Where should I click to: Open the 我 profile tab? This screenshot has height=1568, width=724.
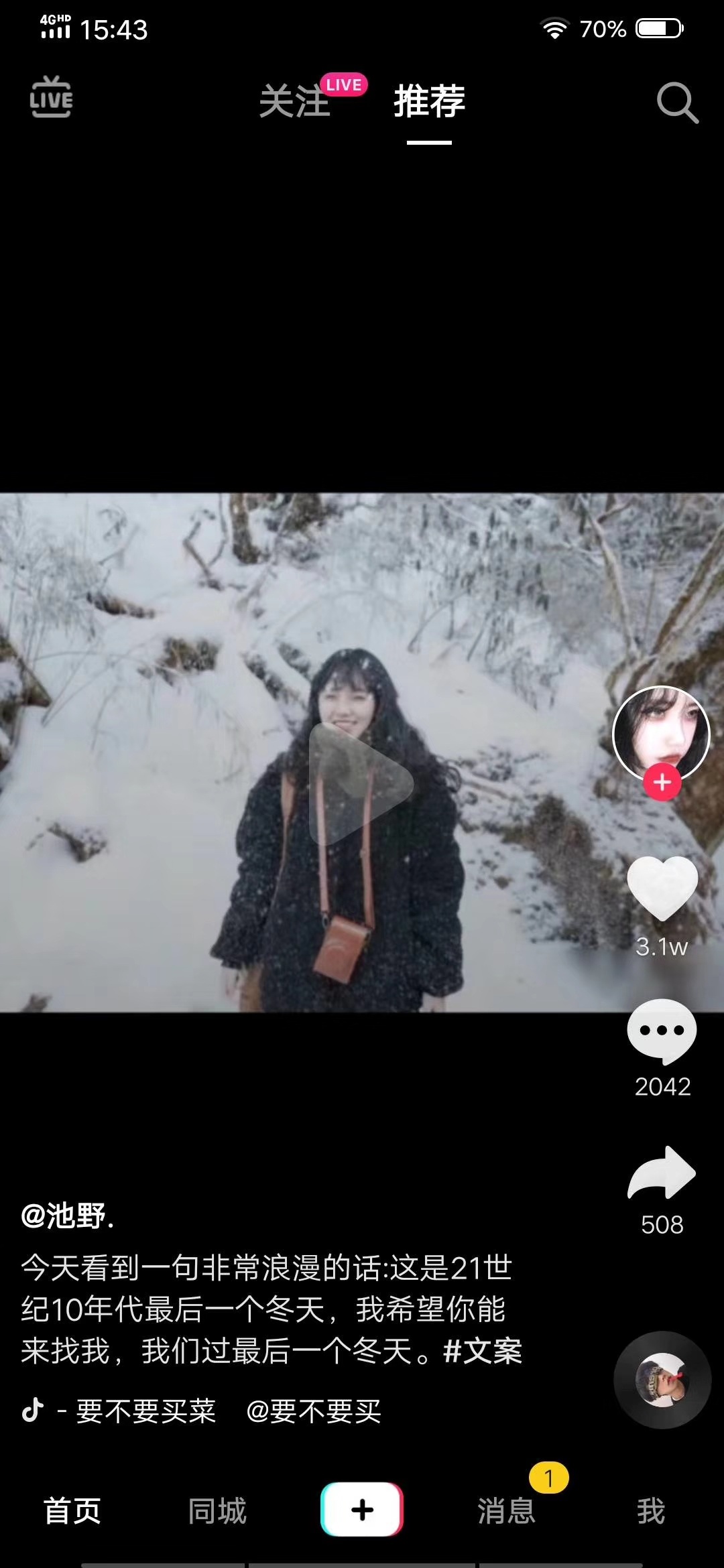coord(651,1511)
